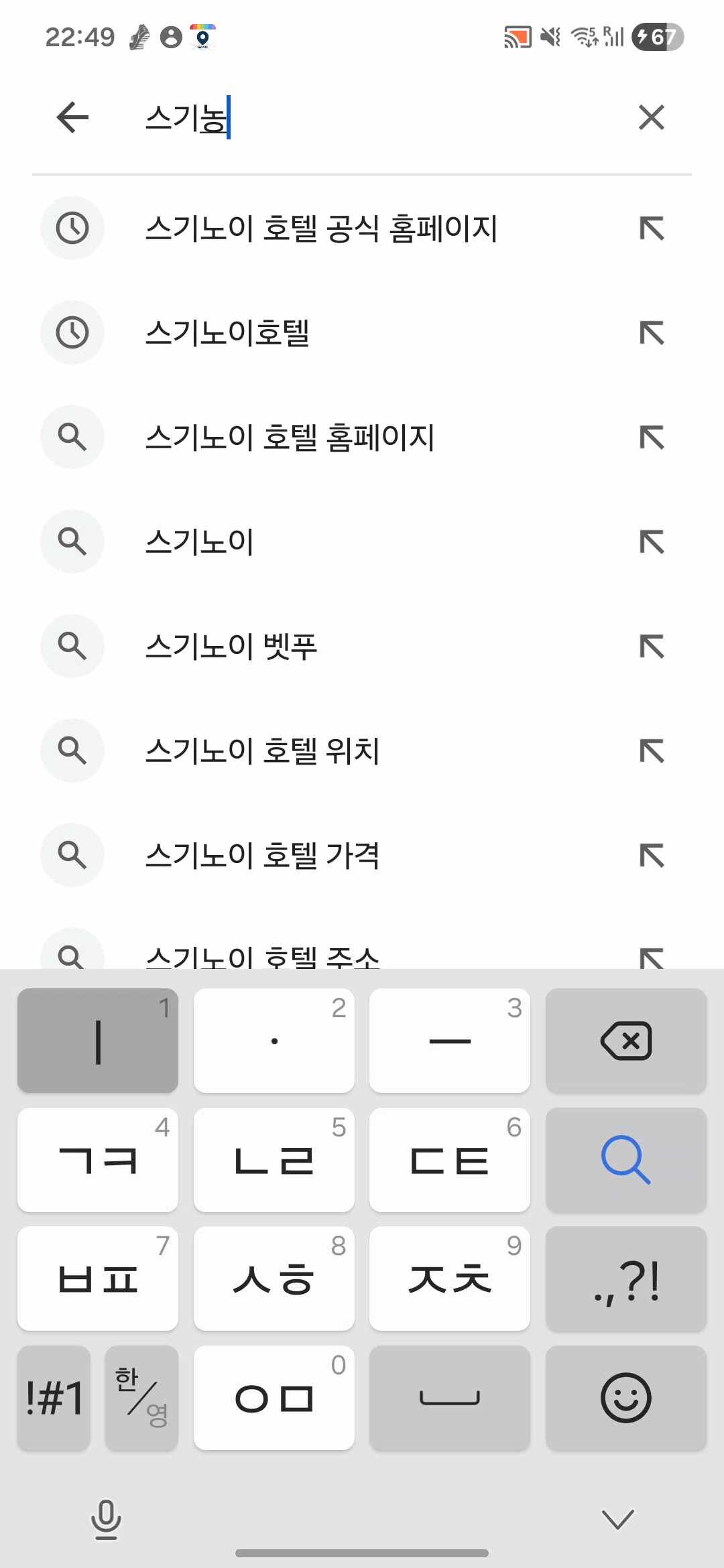Tap the fill-in arrow for 스기노이 호텔 가격
This screenshot has height=1568, width=724.
click(651, 855)
